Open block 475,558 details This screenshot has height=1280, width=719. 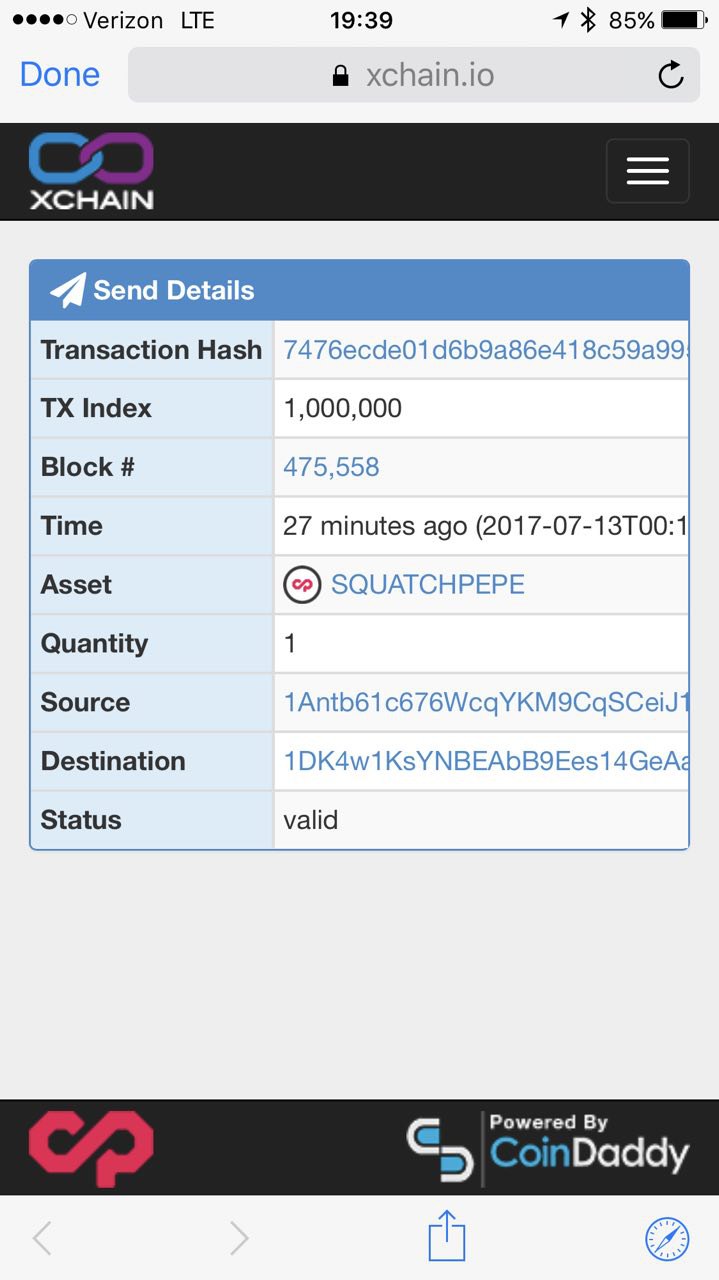pyautogui.click(x=331, y=467)
